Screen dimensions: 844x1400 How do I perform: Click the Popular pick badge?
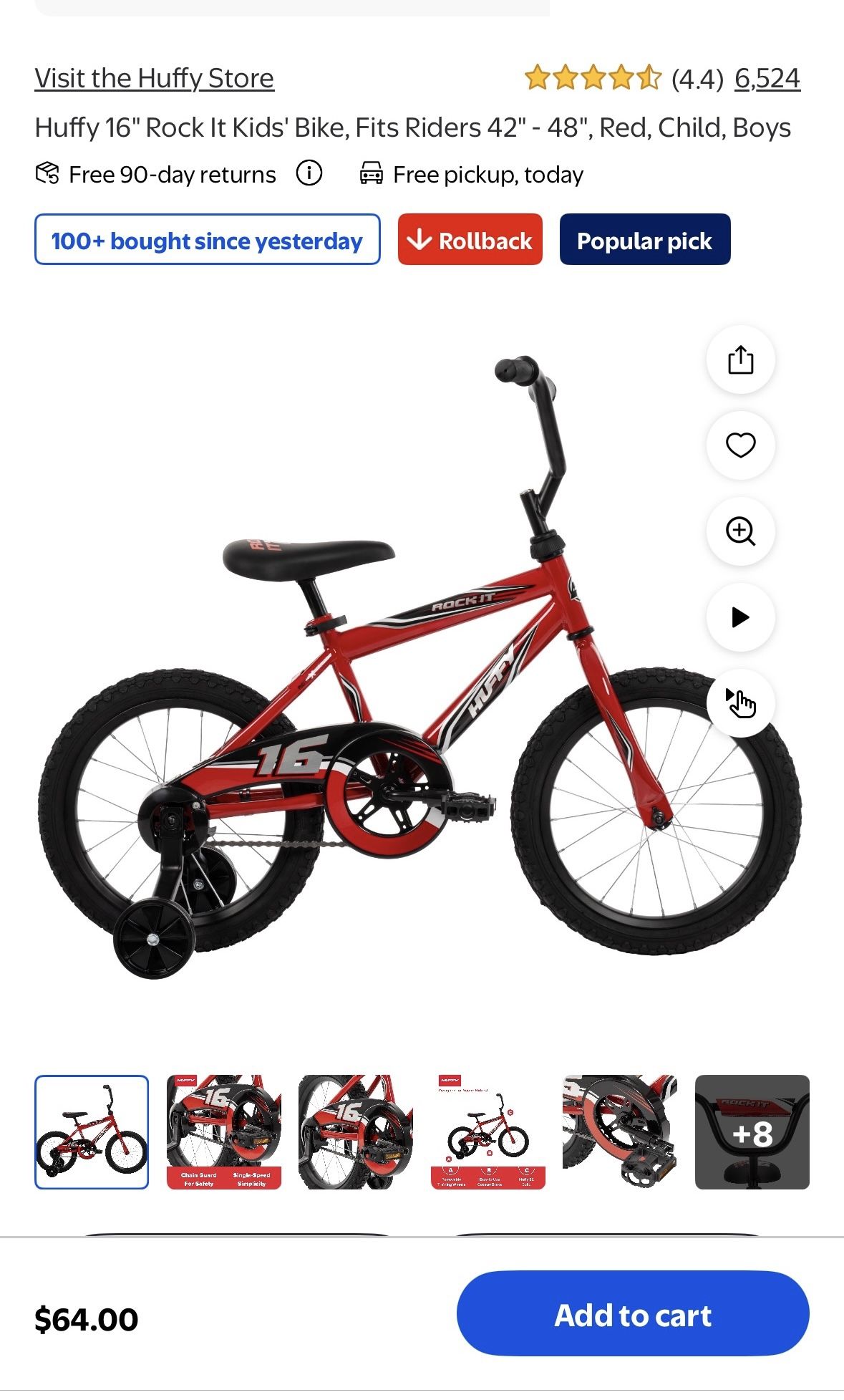(x=644, y=241)
